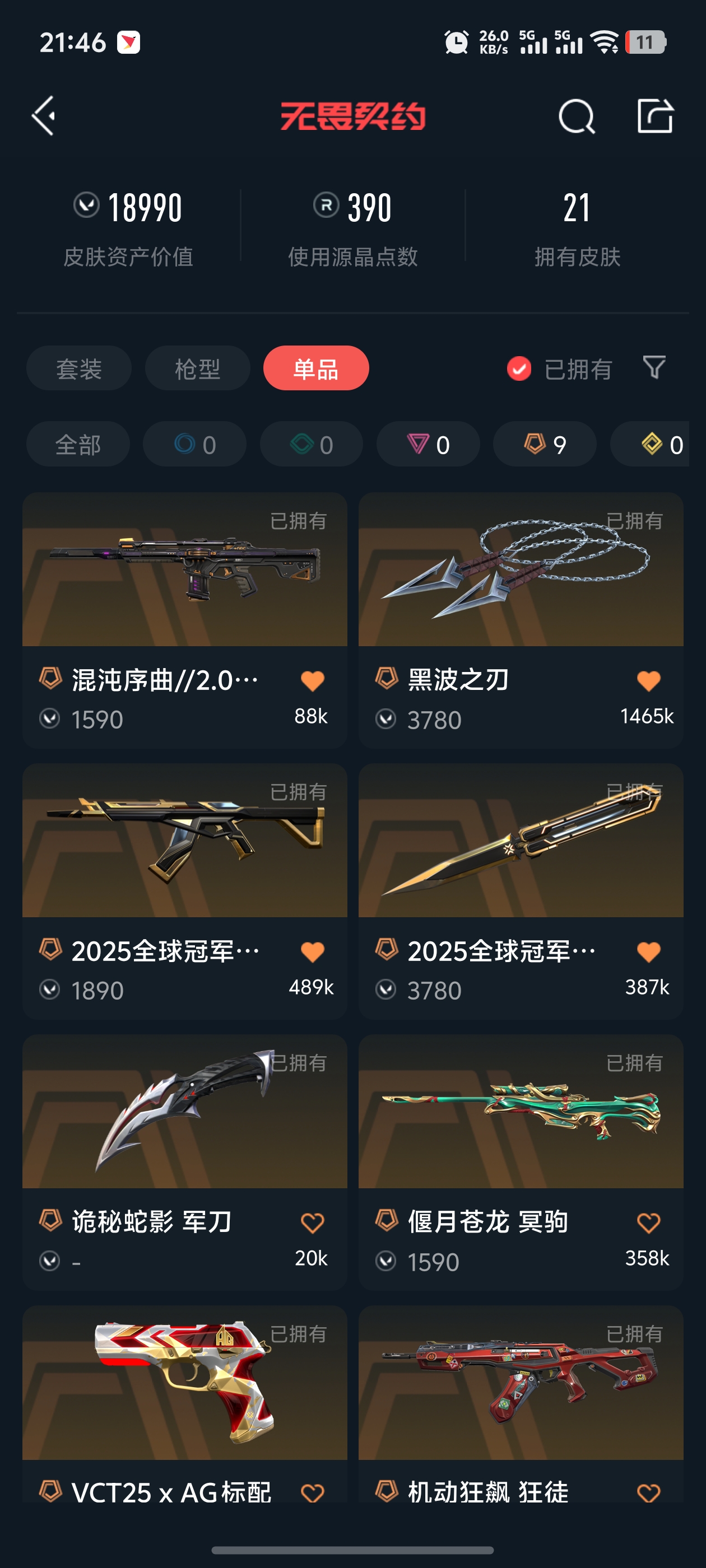The height and width of the screenshot is (1568, 706).
Task: Switch to the 枪型 tab
Action: (x=197, y=368)
